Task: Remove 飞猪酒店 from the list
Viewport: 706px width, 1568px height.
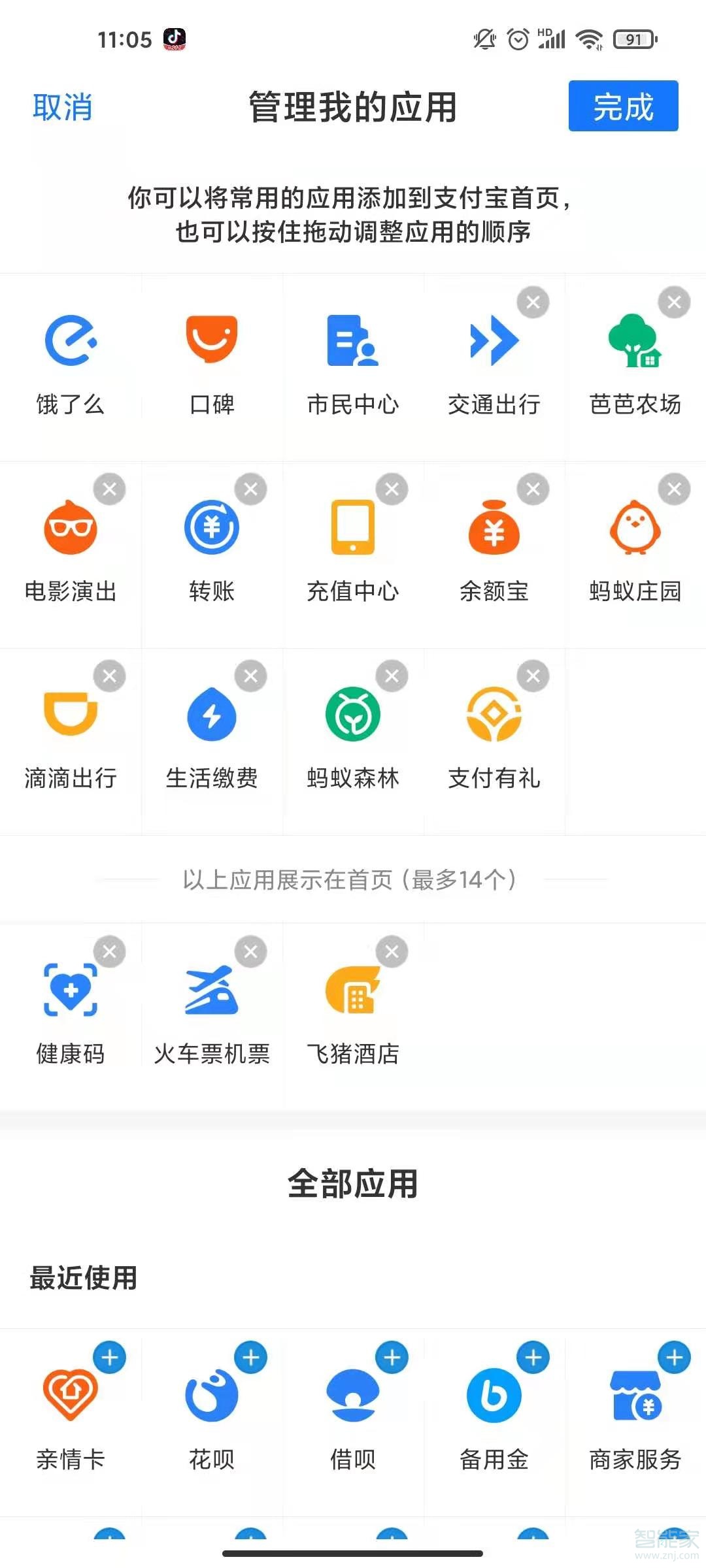Action: click(x=392, y=952)
